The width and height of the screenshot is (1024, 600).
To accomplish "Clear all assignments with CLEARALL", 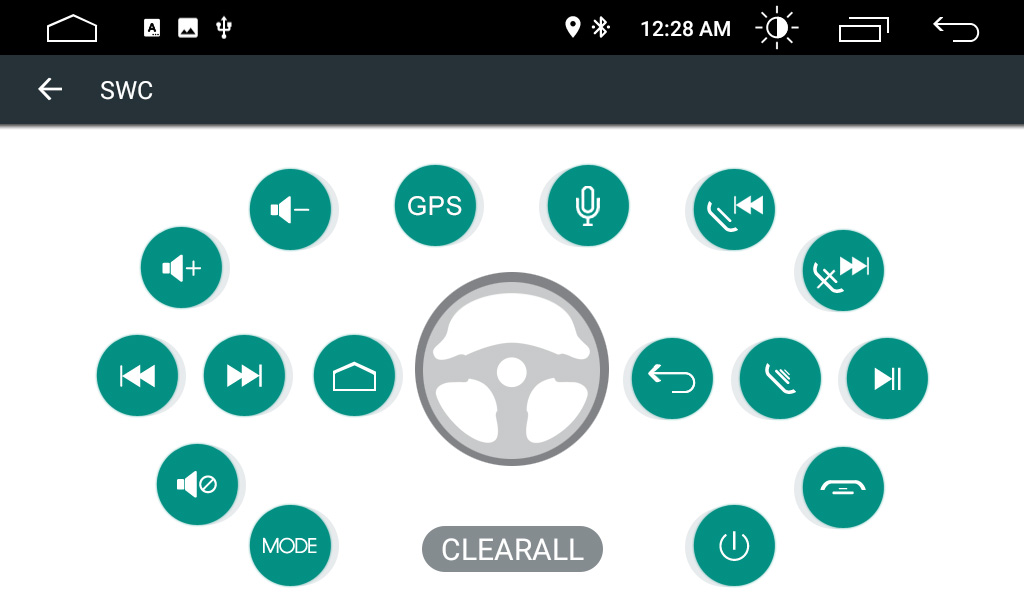I will pos(512,549).
